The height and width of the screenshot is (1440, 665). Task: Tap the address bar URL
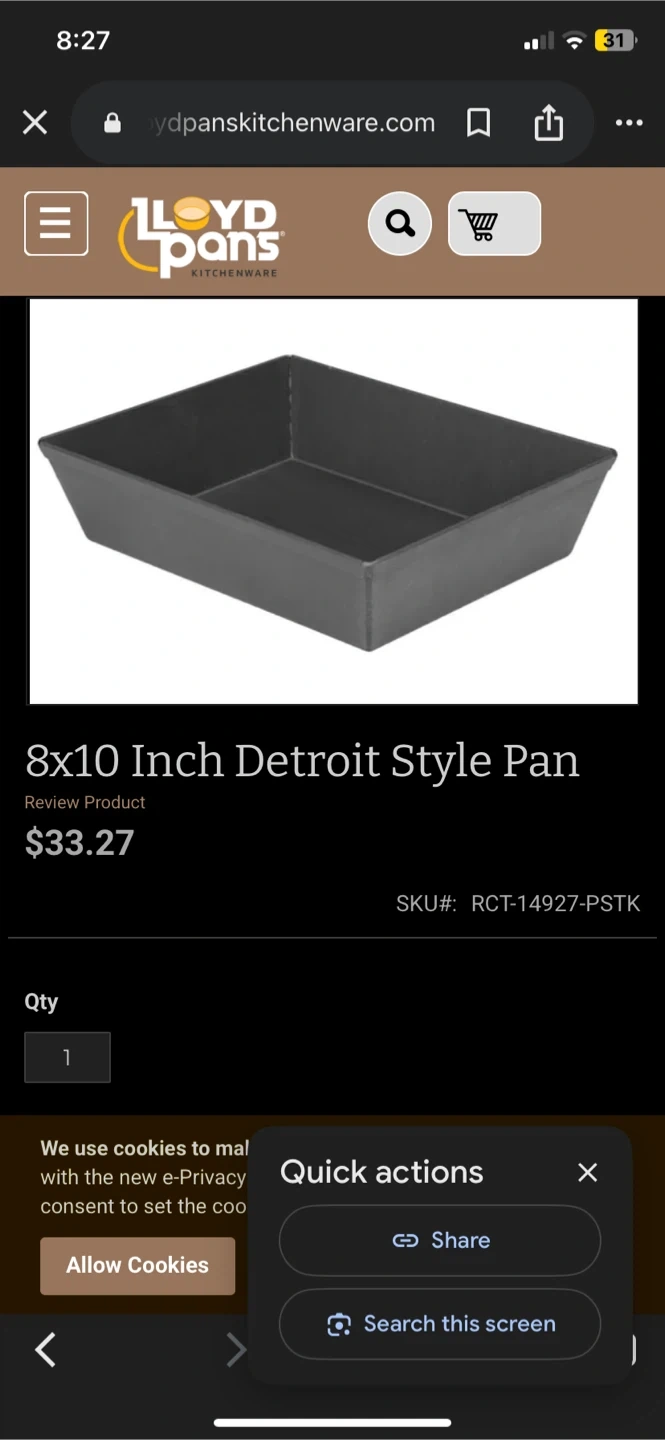click(x=290, y=123)
